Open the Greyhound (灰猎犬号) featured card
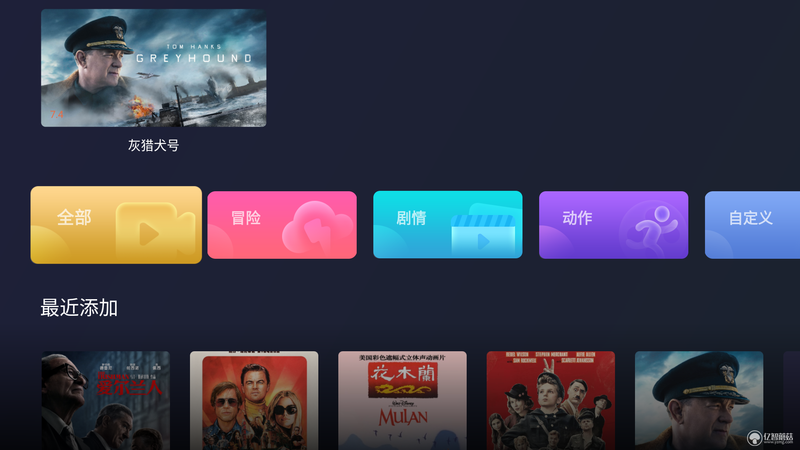This screenshot has height=450, width=800. 153,68
